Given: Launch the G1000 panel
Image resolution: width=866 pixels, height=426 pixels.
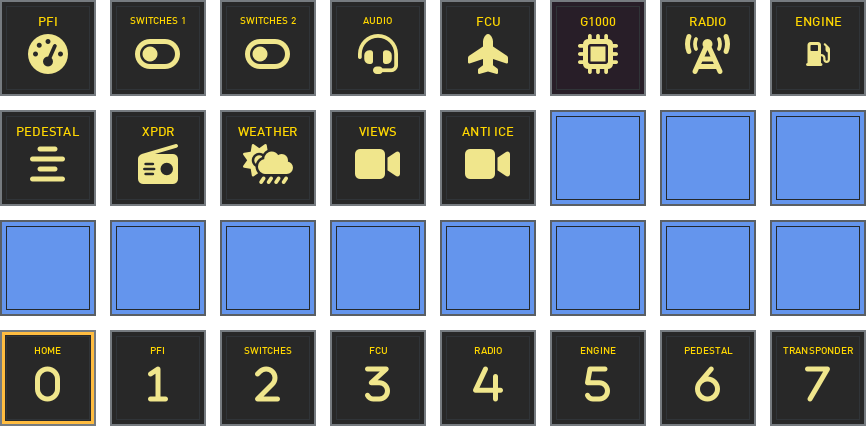Looking at the screenshot, I should point(598,48).
